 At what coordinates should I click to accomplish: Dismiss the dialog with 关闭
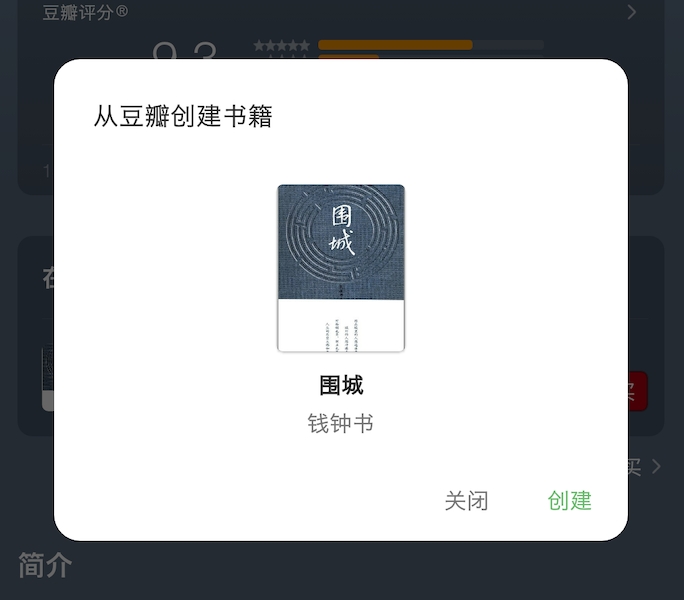[466, 500]
